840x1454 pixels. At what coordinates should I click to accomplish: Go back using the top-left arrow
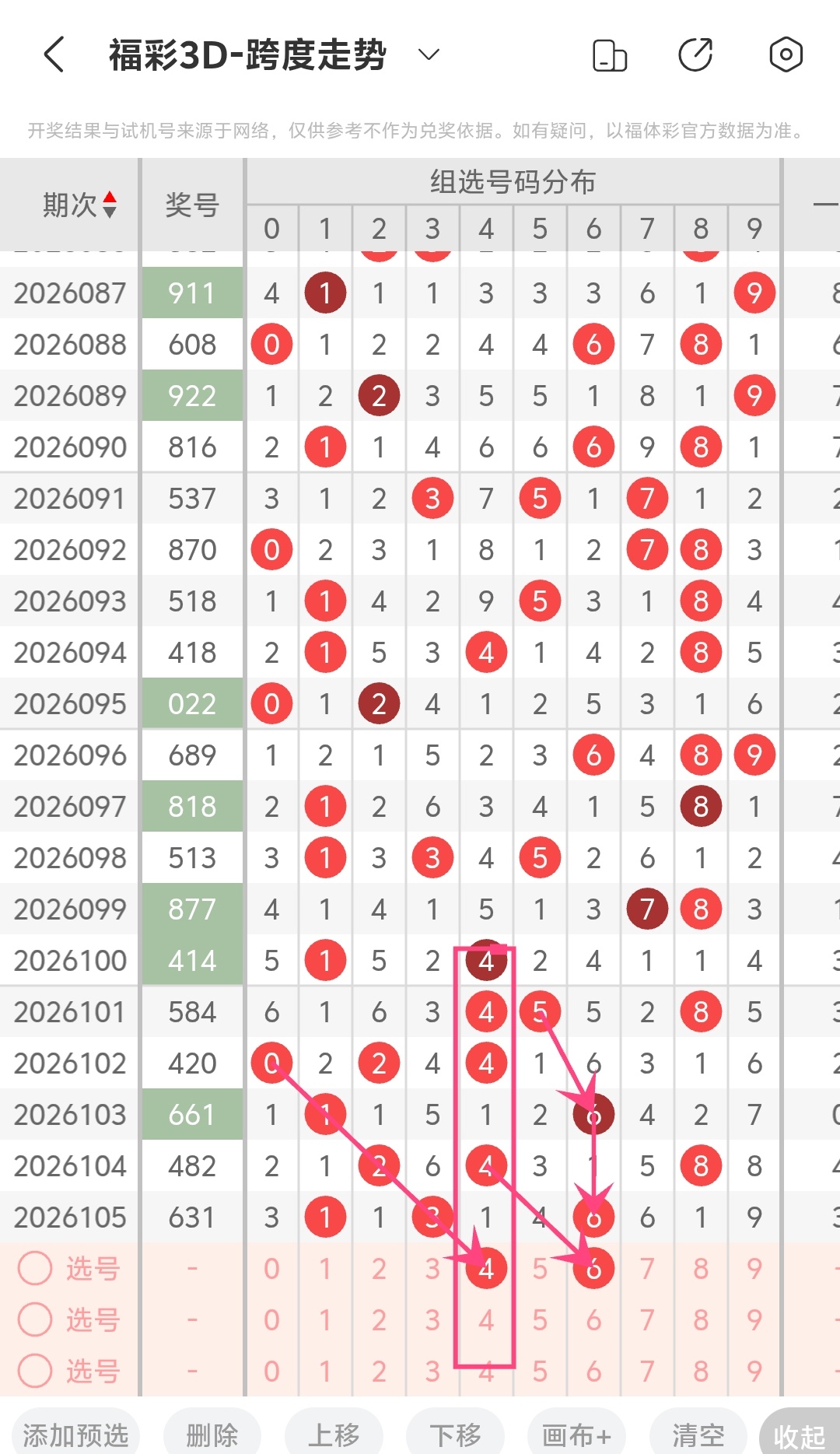(x=54, y=55)
